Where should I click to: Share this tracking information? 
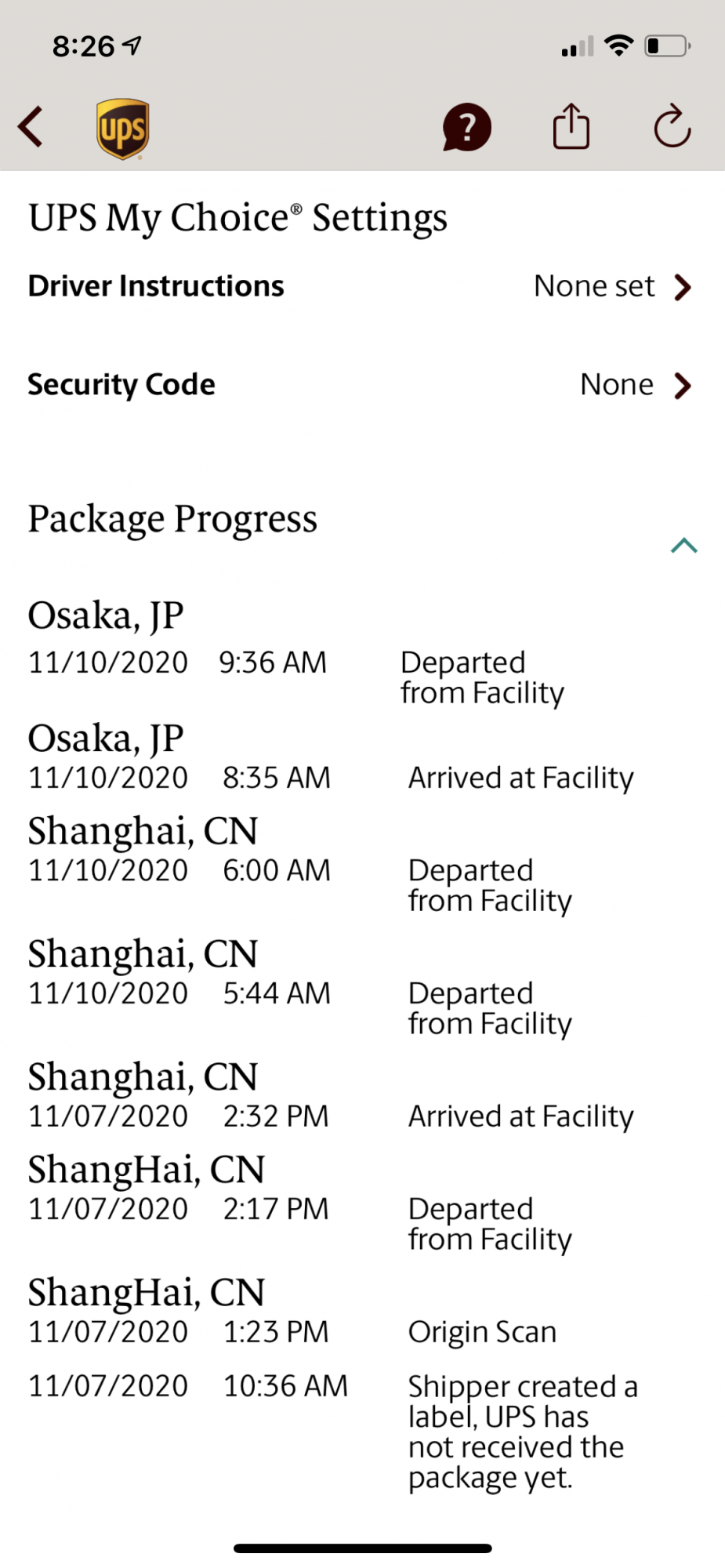[x=571, y=126]
